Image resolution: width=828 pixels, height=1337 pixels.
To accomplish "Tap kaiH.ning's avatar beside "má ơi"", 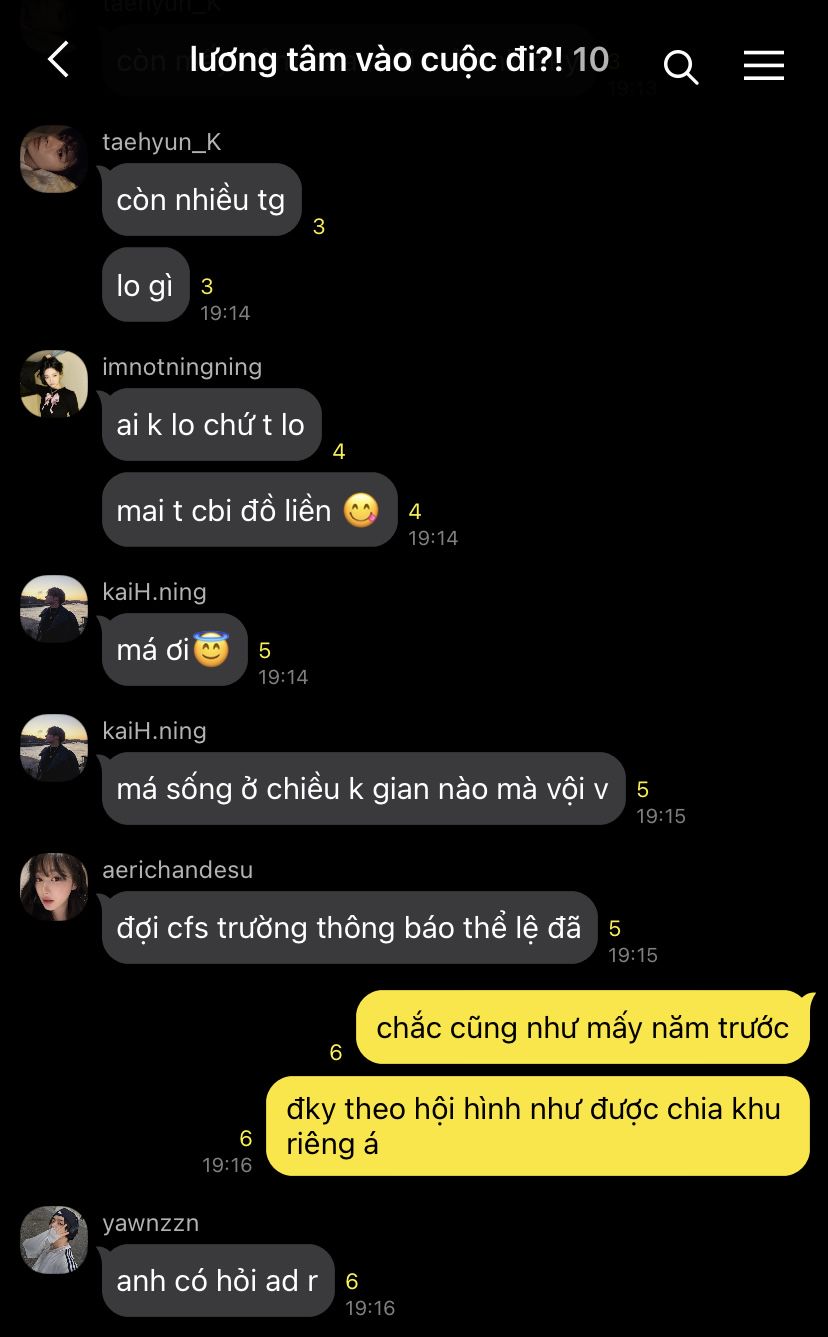I will (x=54, y=609).
